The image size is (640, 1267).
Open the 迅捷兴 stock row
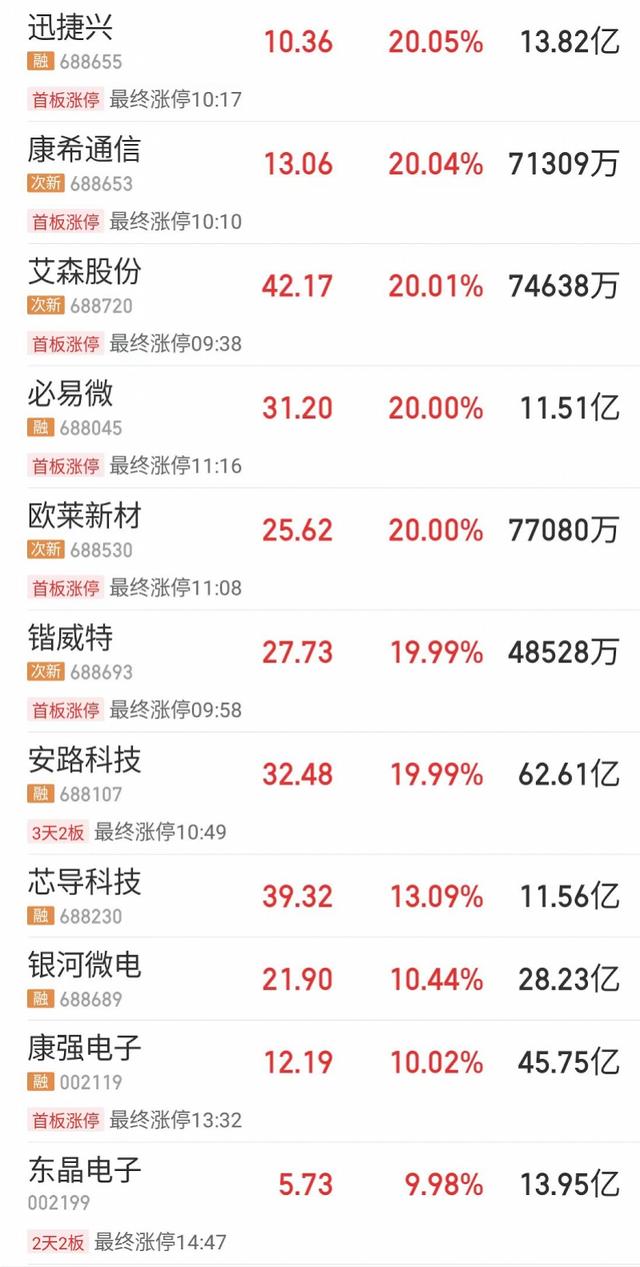pos(320,61)
